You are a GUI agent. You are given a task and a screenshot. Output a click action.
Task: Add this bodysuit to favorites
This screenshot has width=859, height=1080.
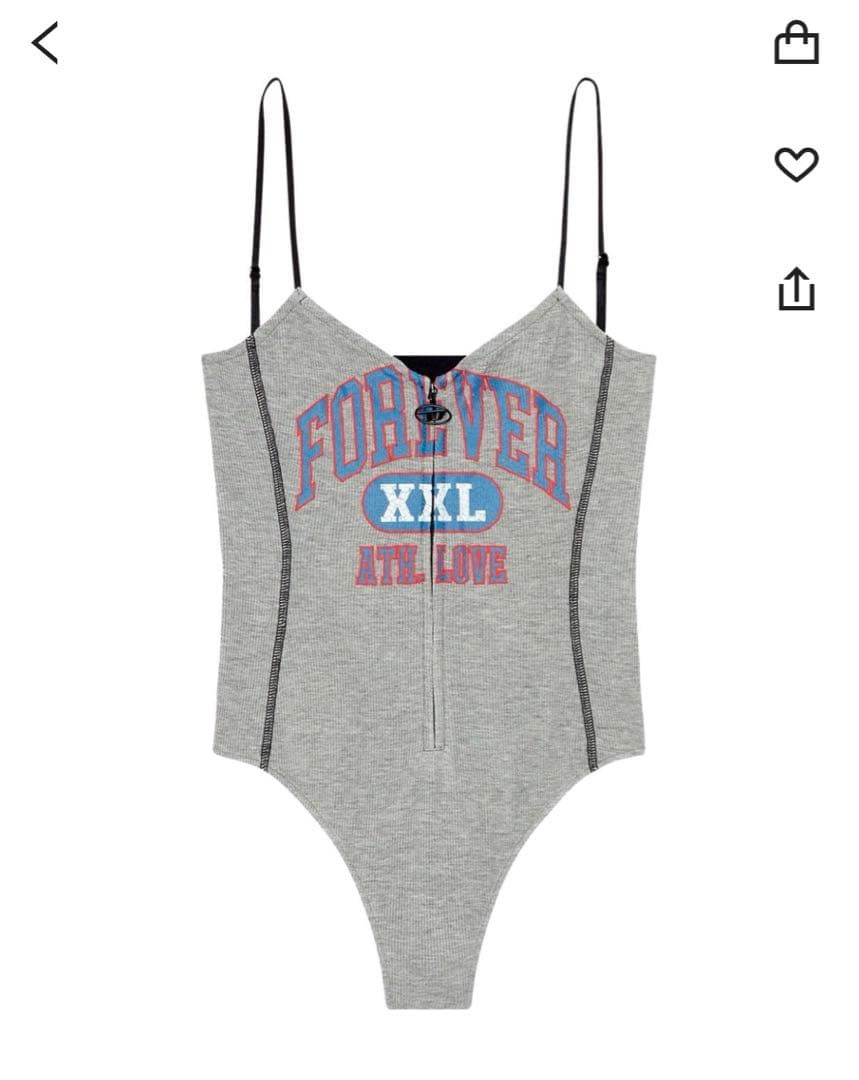pos(796,165)
